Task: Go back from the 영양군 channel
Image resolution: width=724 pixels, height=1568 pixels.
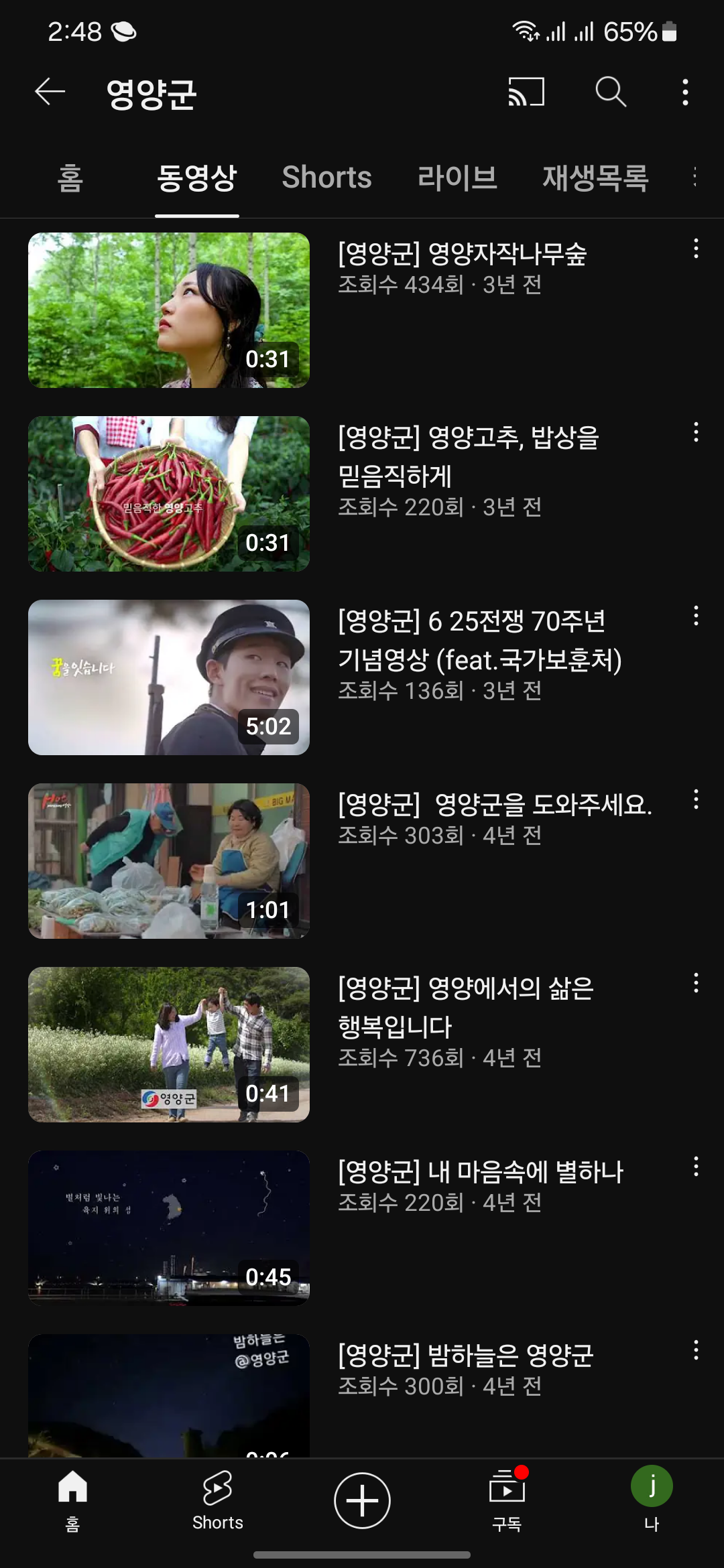Action: coord(50,92)
